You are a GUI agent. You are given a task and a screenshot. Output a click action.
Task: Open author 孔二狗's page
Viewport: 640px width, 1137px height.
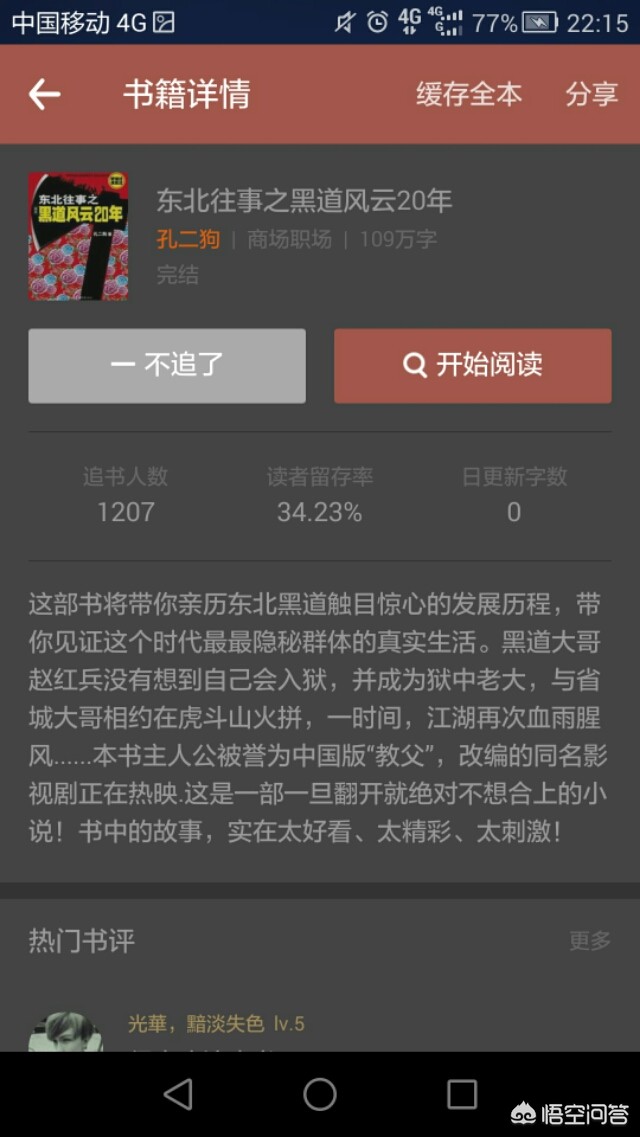(188, 239)
